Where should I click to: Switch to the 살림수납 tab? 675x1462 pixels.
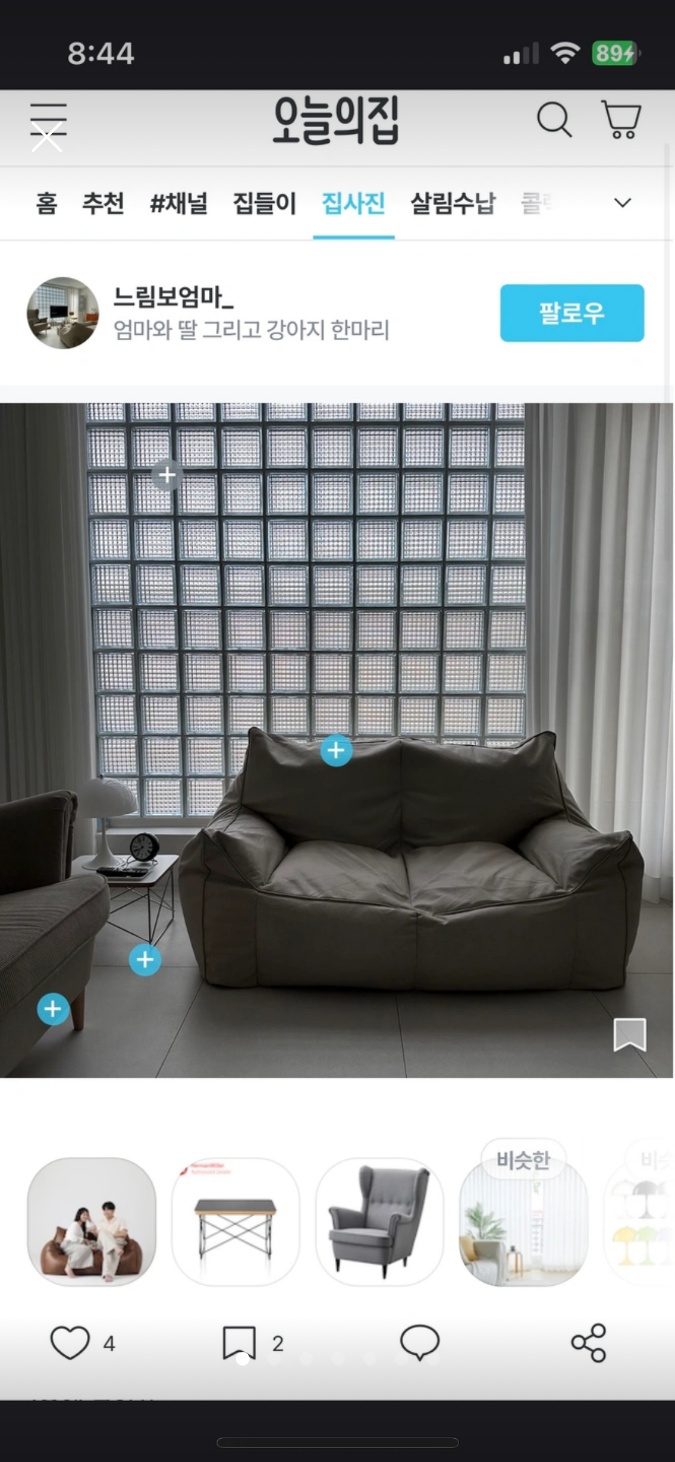click(452, 204)
